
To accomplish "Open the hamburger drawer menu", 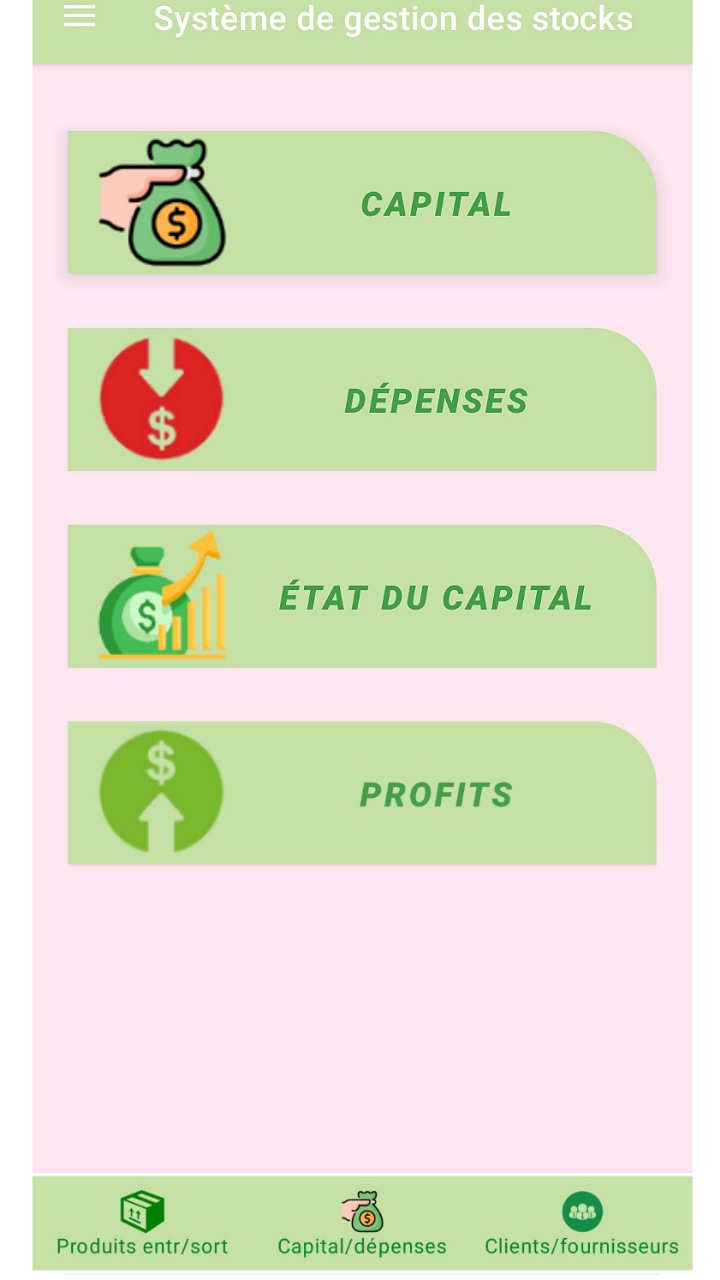I will (80, 17).
